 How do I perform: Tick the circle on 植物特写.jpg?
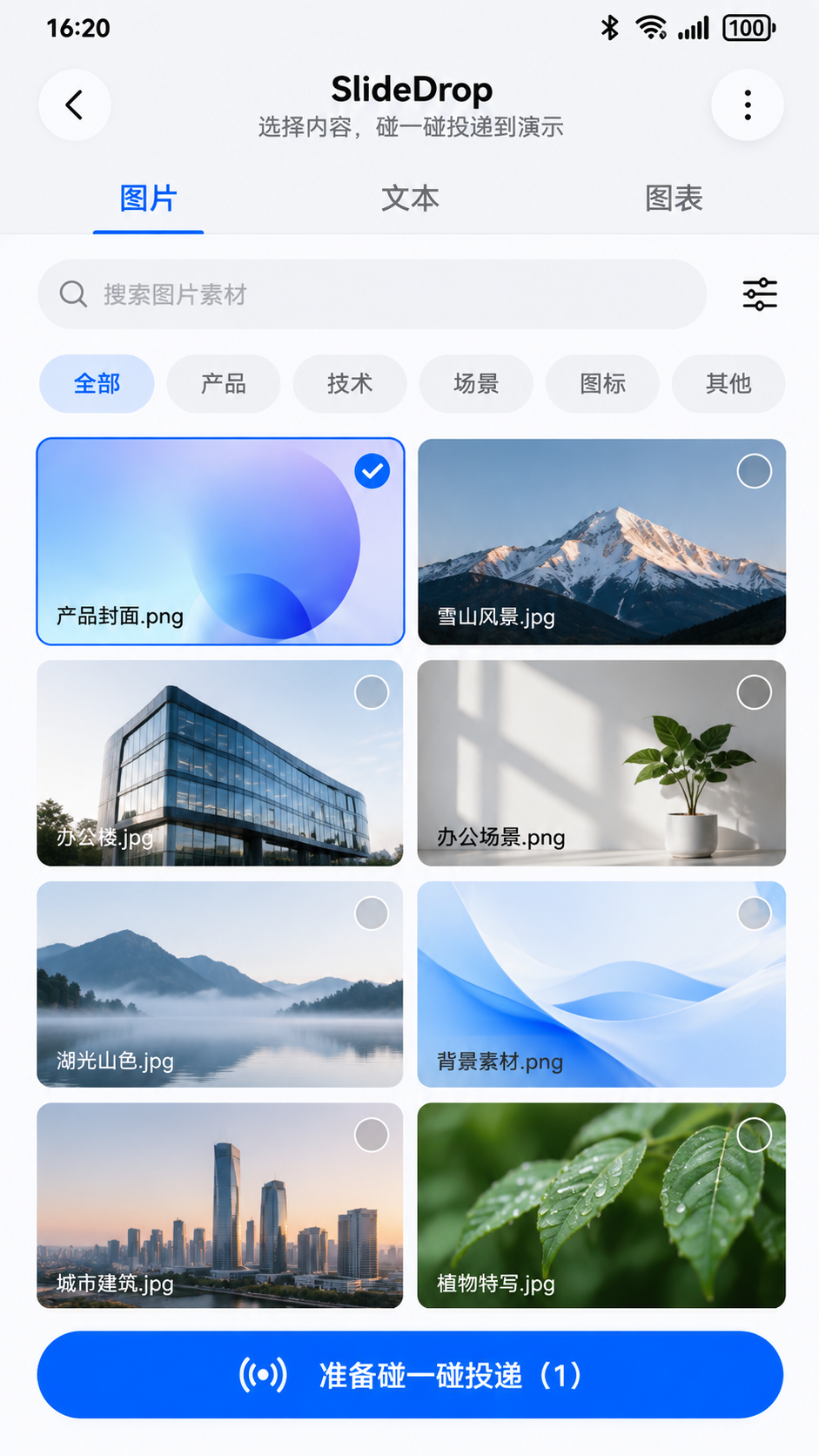pyautogui.click(x=754, y=1135)
